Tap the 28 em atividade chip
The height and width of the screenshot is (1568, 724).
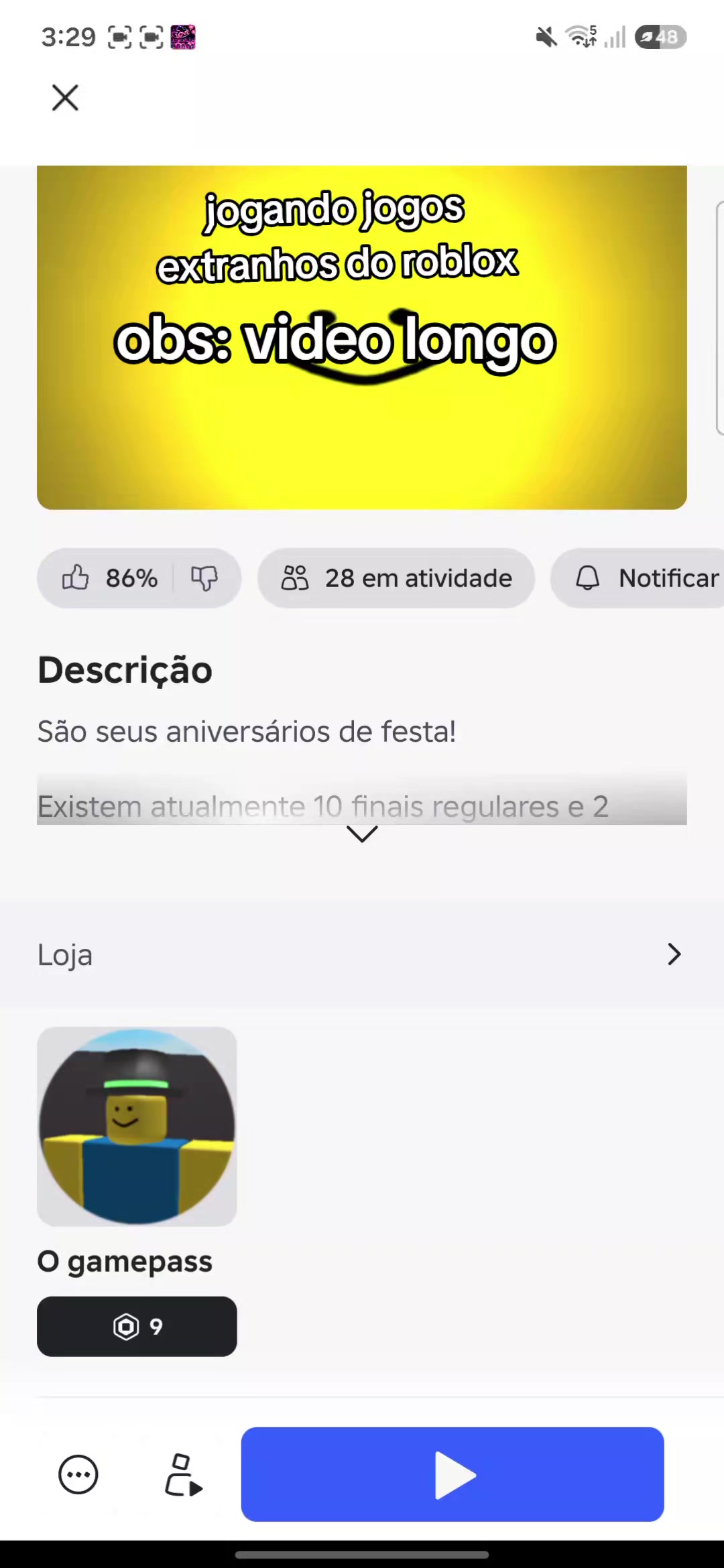(x=396, y=578)
